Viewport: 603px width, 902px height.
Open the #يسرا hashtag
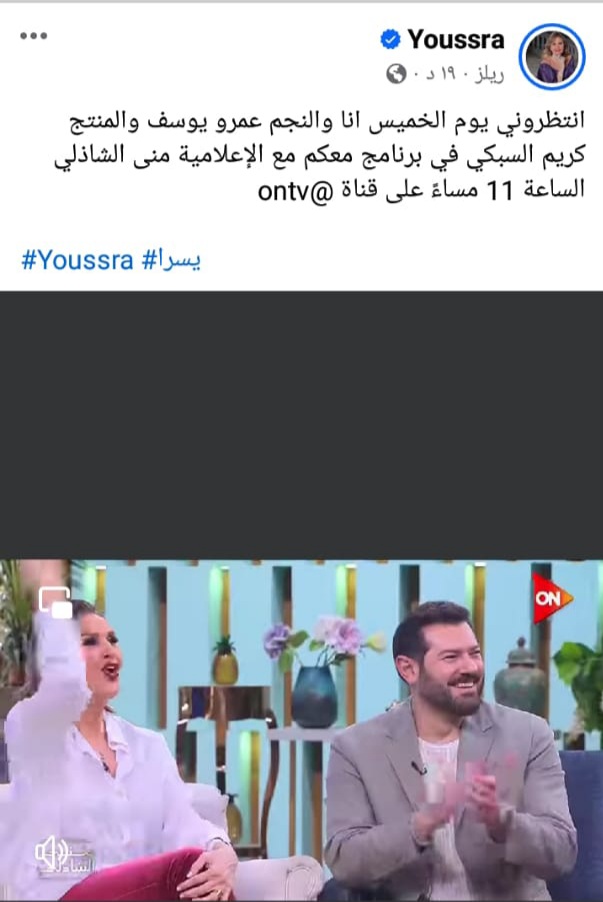172,261
